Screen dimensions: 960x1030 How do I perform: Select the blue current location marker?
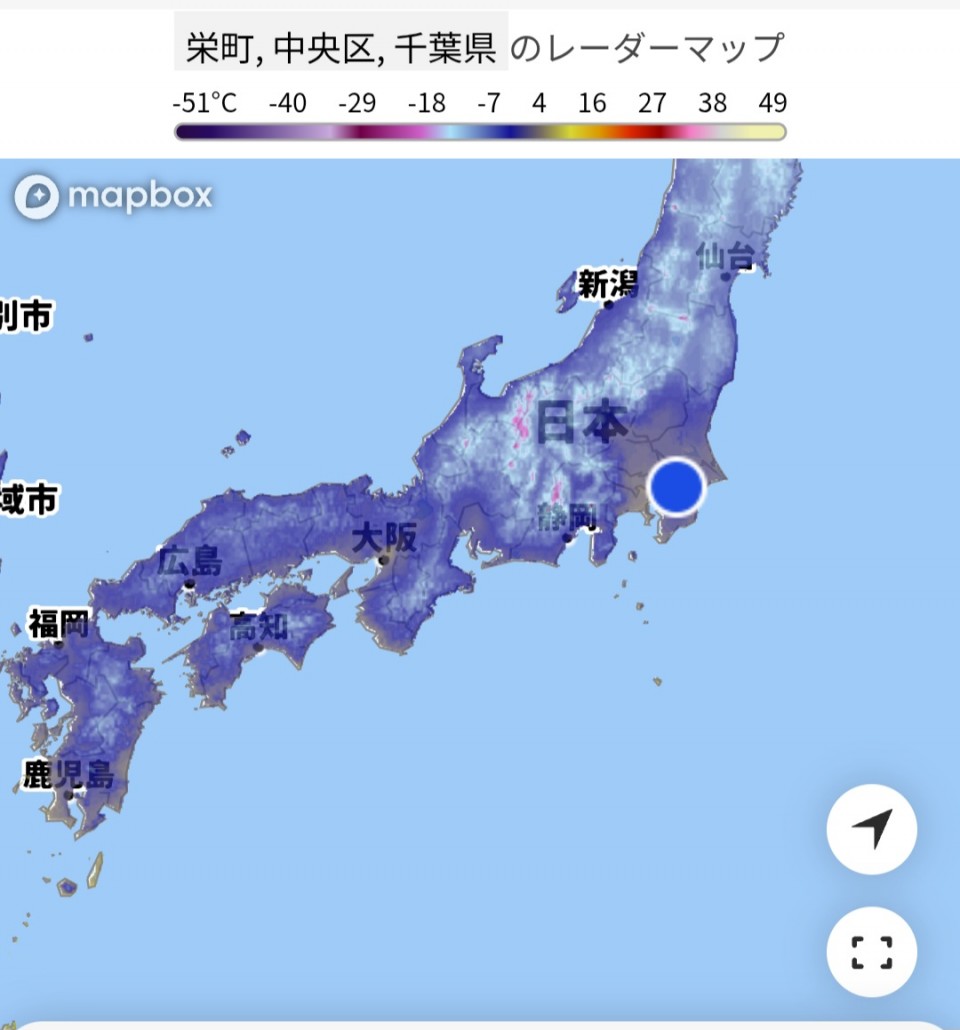click(676, 487)
